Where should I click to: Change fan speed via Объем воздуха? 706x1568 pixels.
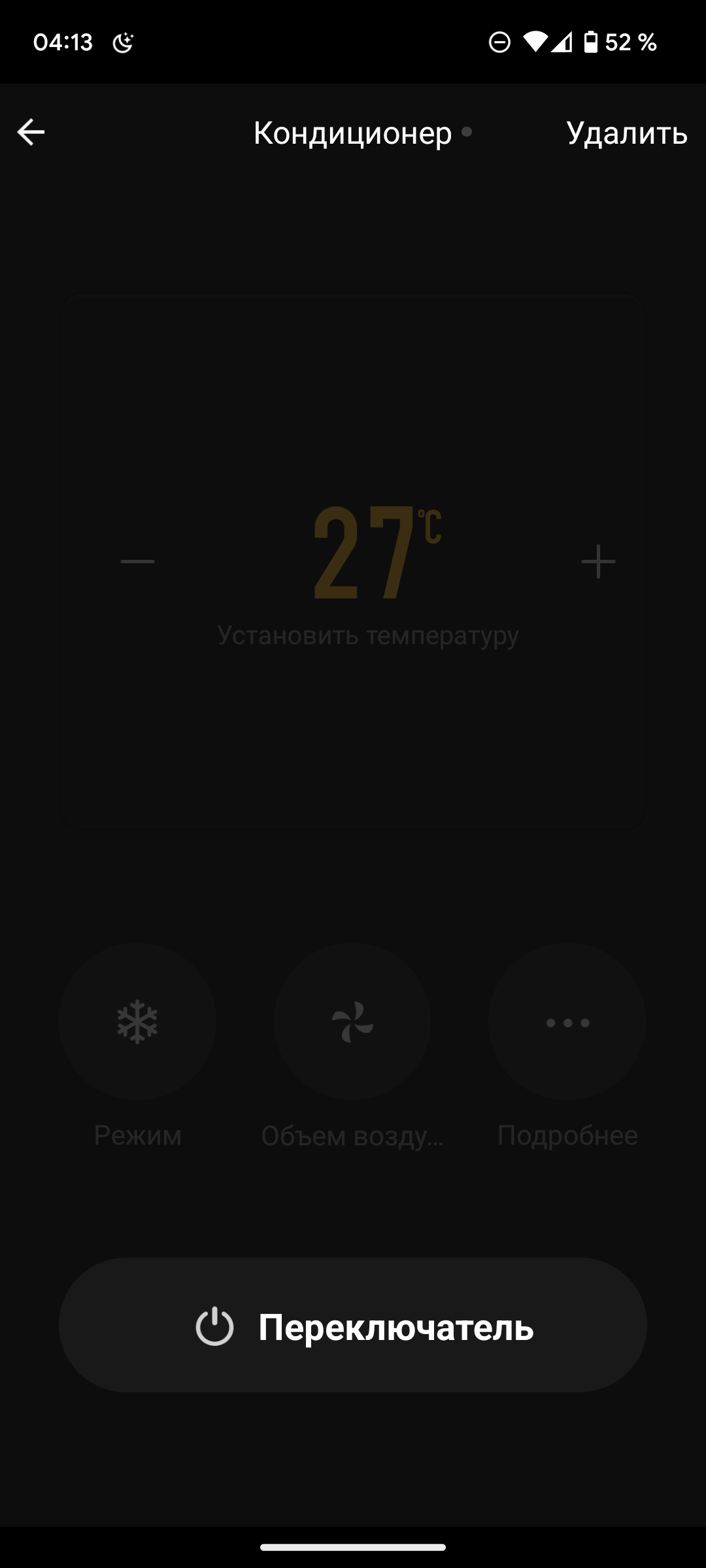tap(352, 1021)
